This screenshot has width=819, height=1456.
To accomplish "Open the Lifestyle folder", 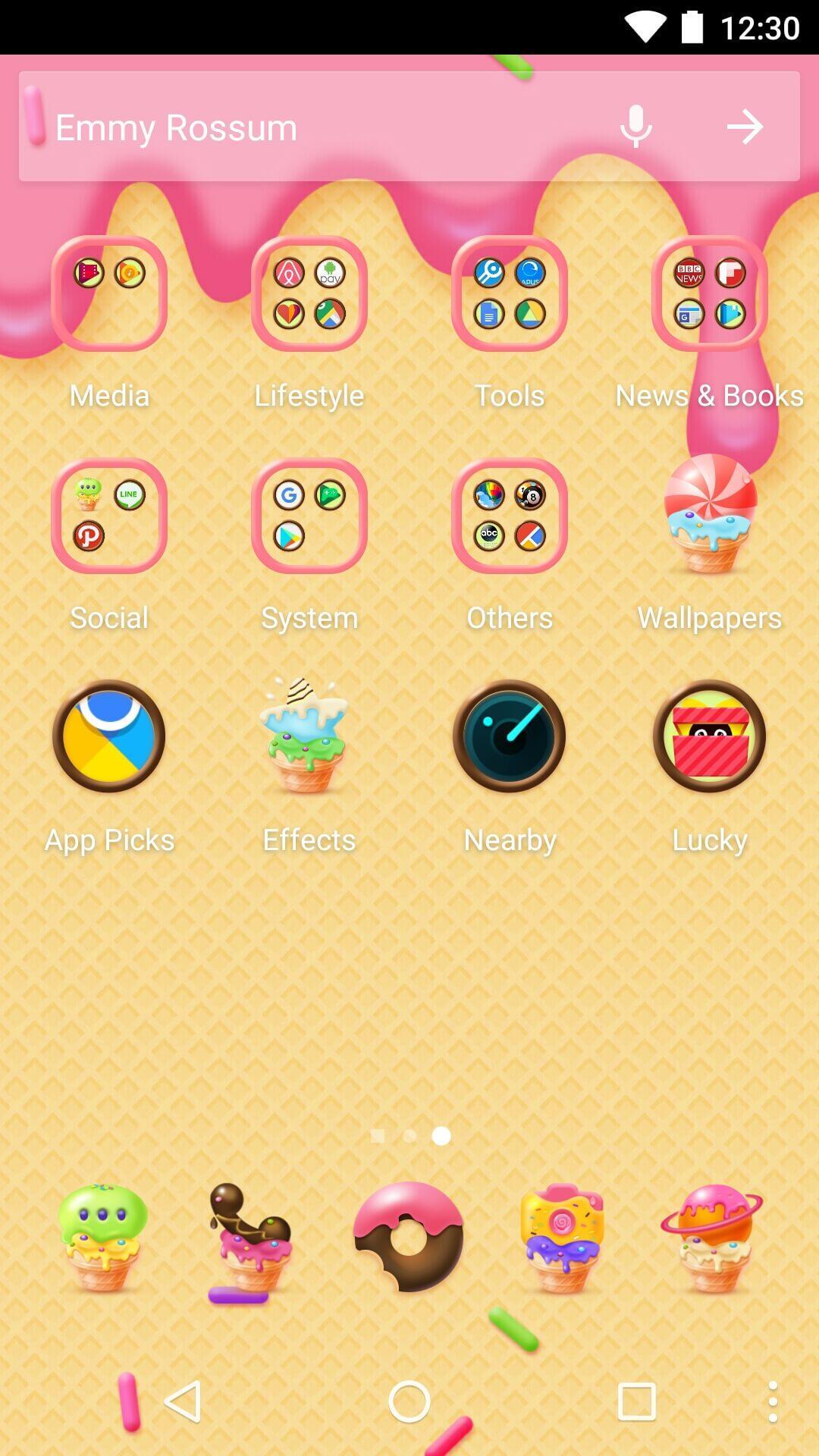I will pyautogui.click(x=309, y=294).
